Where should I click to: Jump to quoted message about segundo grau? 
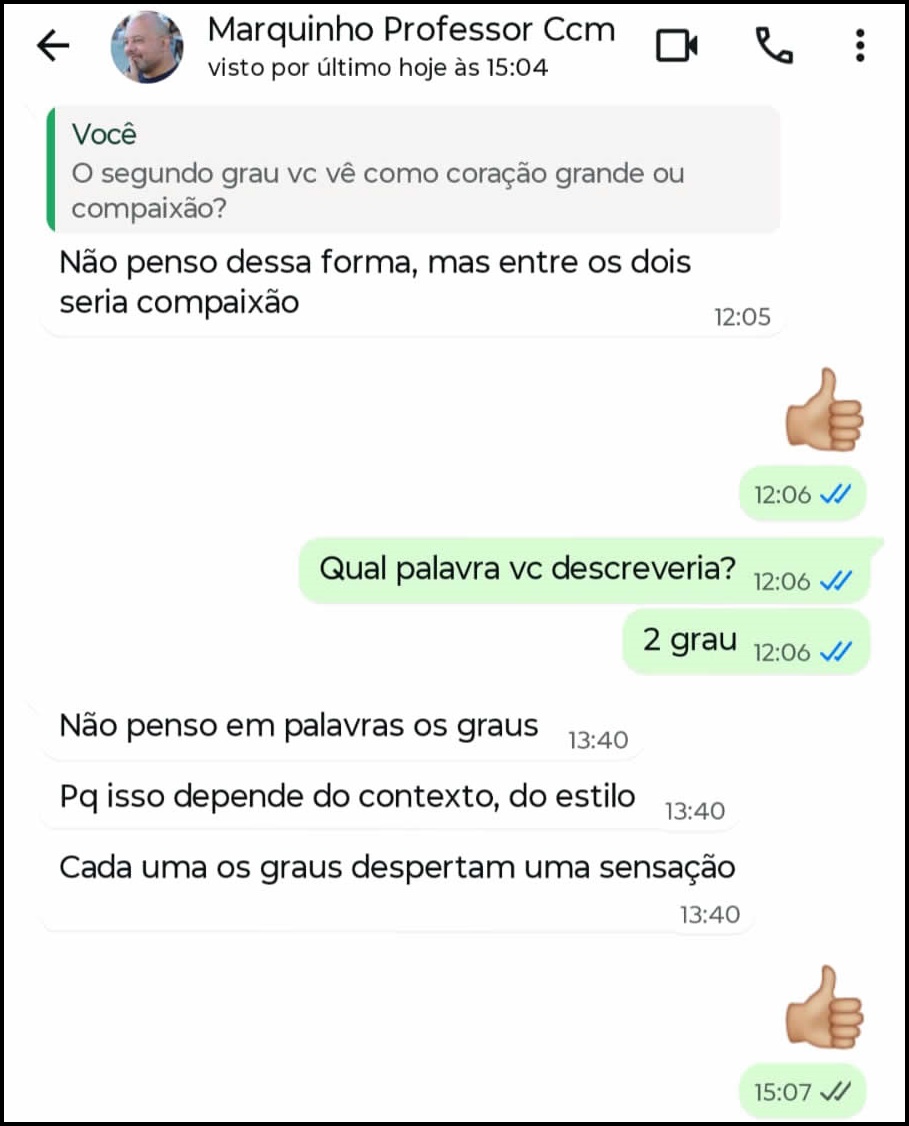(412, 171)
